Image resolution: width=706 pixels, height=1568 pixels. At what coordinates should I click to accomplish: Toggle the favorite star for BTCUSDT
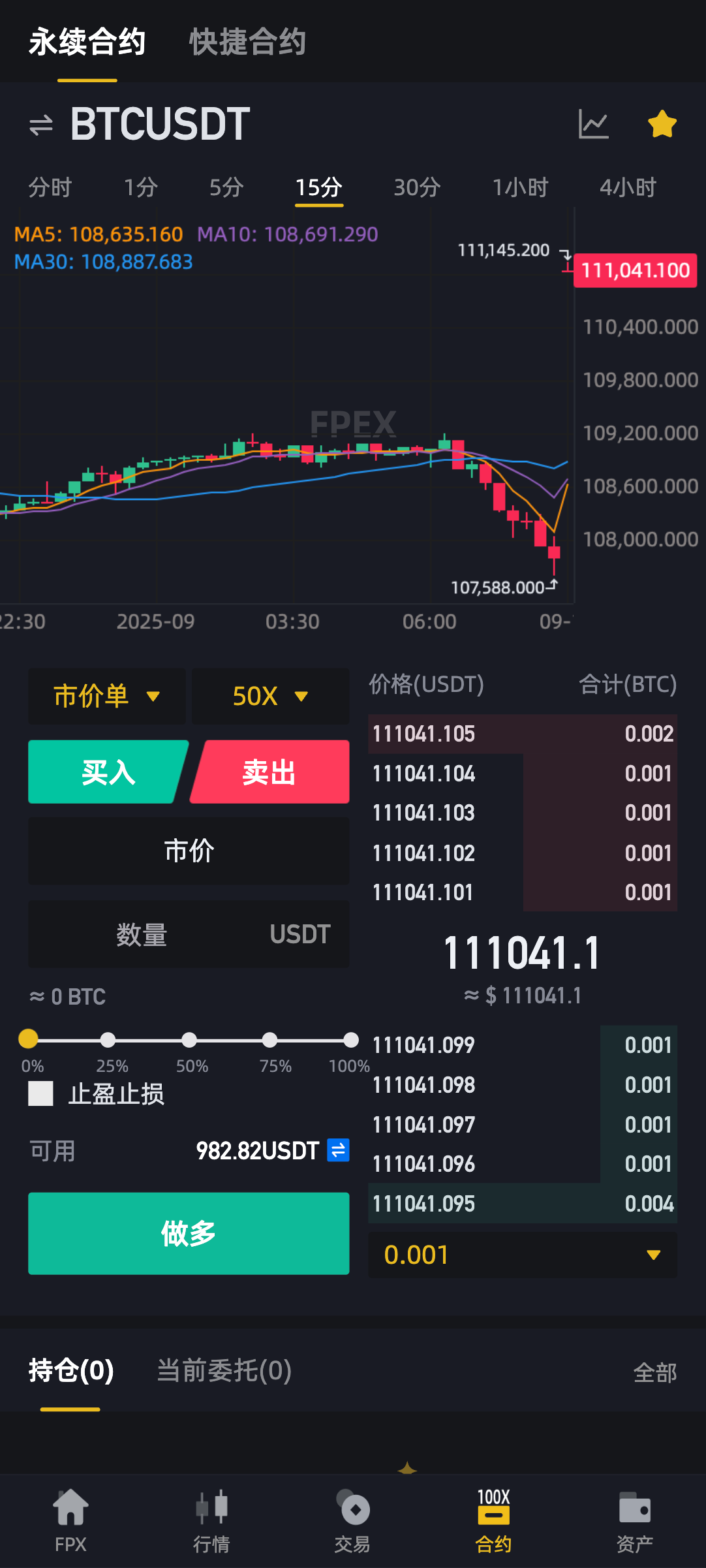662,124
